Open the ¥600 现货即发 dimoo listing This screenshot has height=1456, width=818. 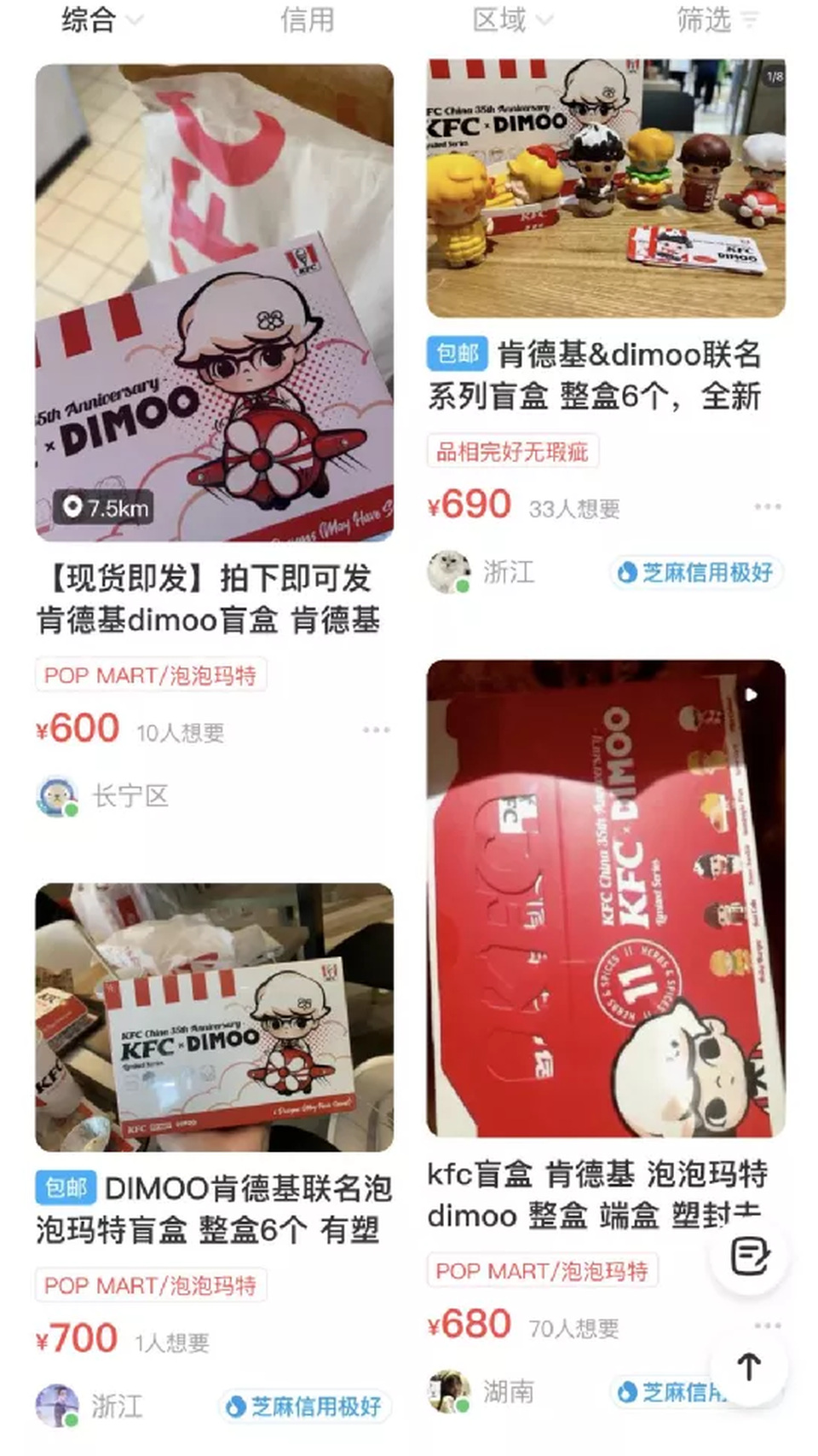[x=213, y=303]
